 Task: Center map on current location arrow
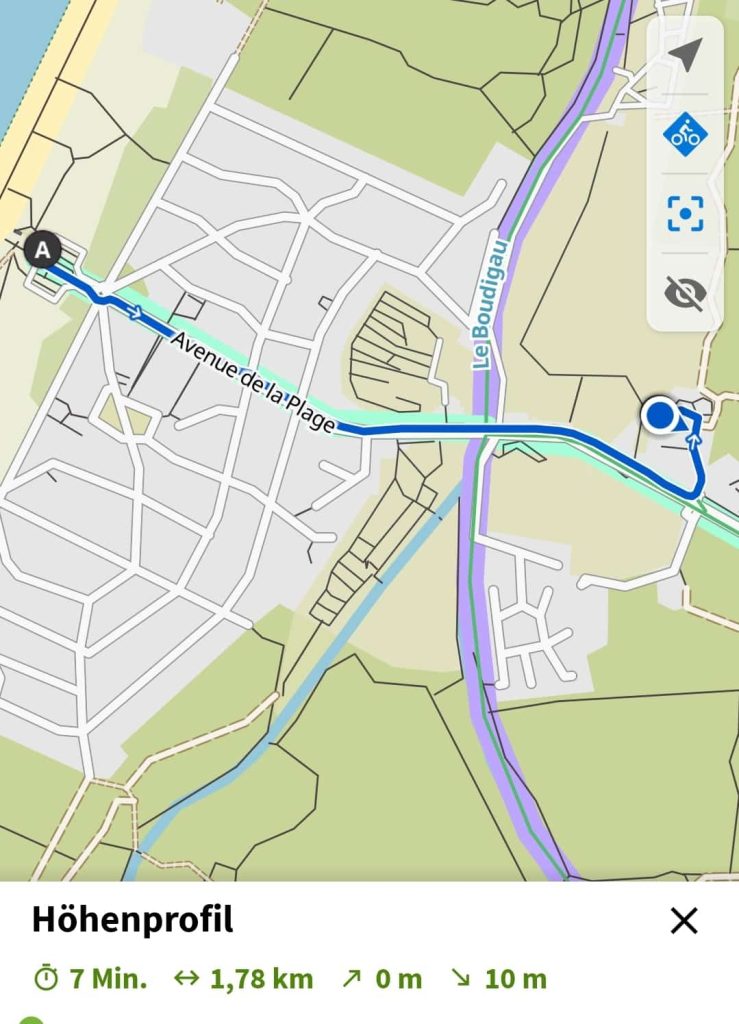685,55
